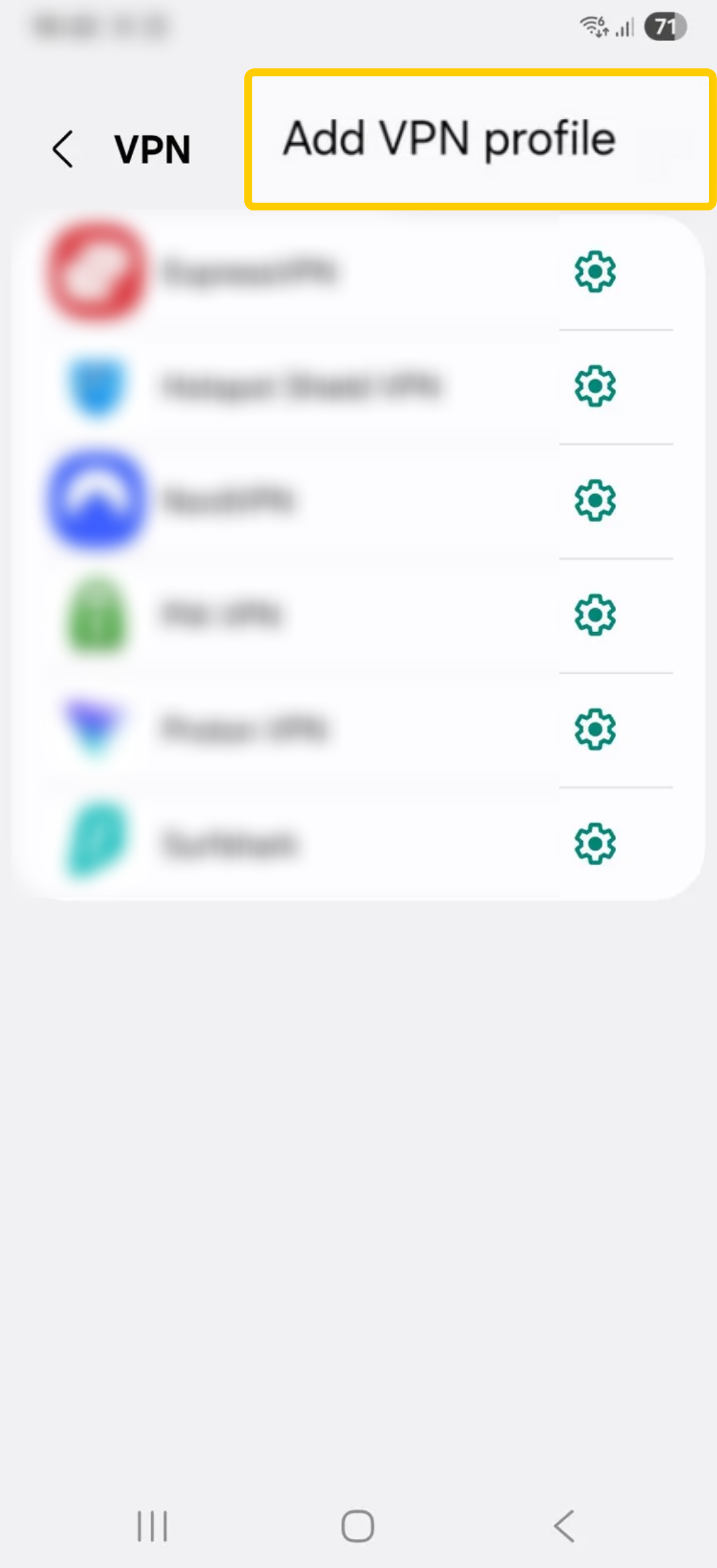The width and height of the screenshot is (717, 1568).
Task: Tap the Wi-Fi status icon
Action: pyautogui.click(x=593, y=27)
